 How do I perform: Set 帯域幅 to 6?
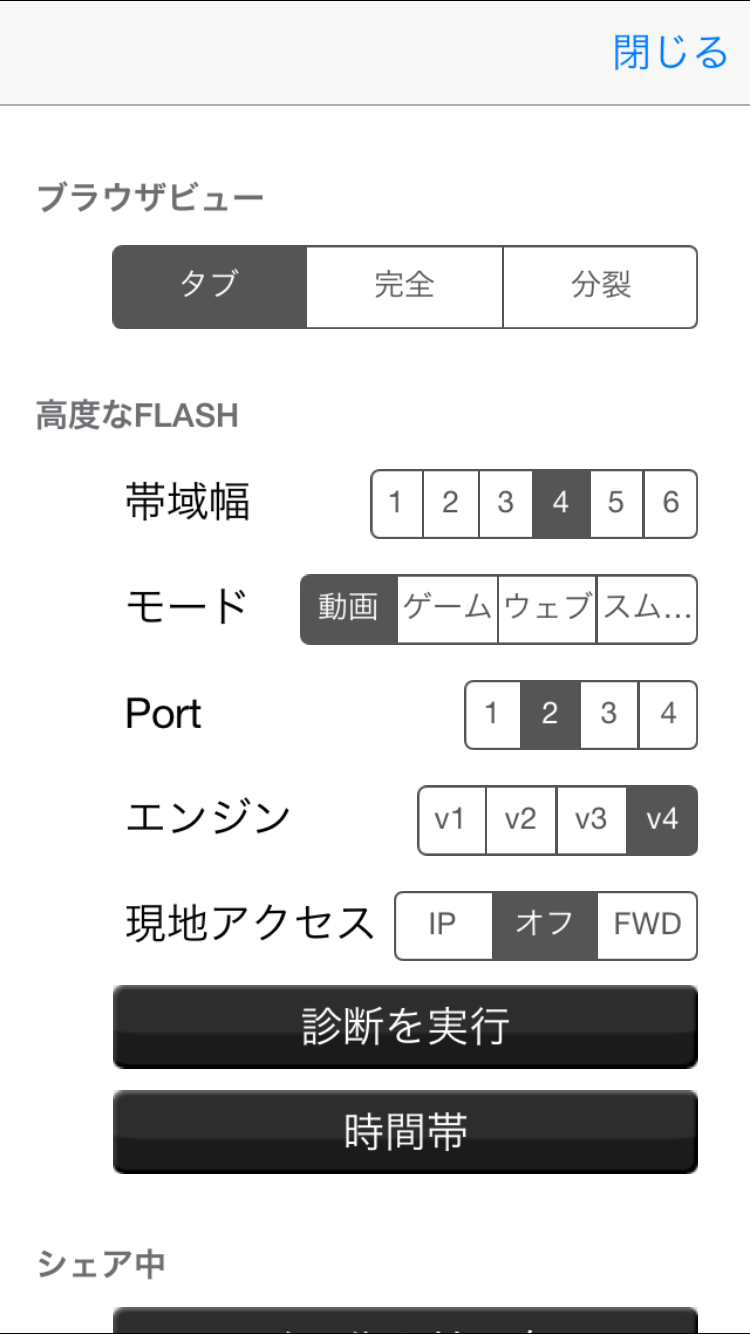pyautogui.click(x=670, y=504)
